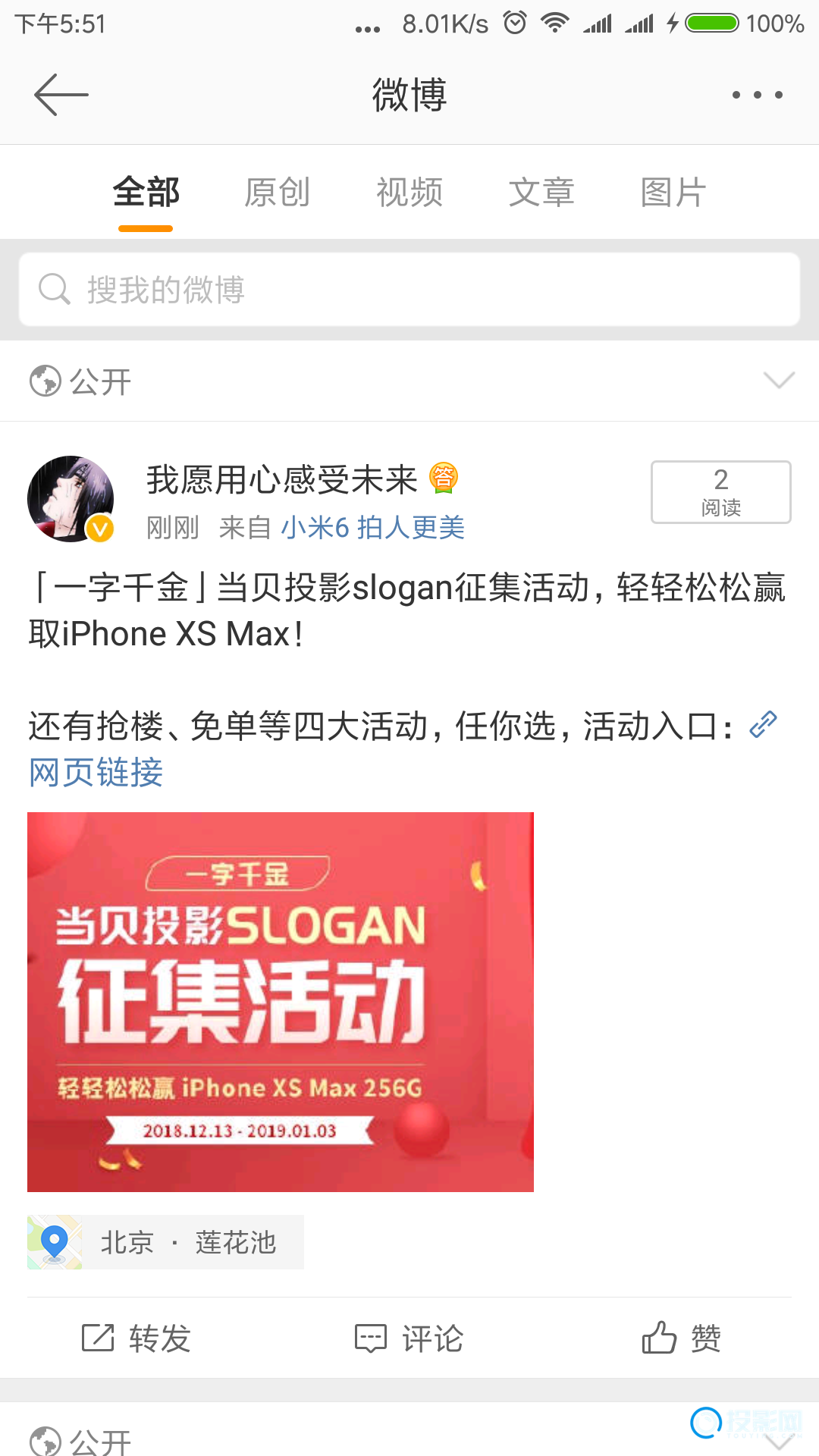View the slogan campaign image in post
This screenshot has height=1456, width=819.
pos(281,1002)
